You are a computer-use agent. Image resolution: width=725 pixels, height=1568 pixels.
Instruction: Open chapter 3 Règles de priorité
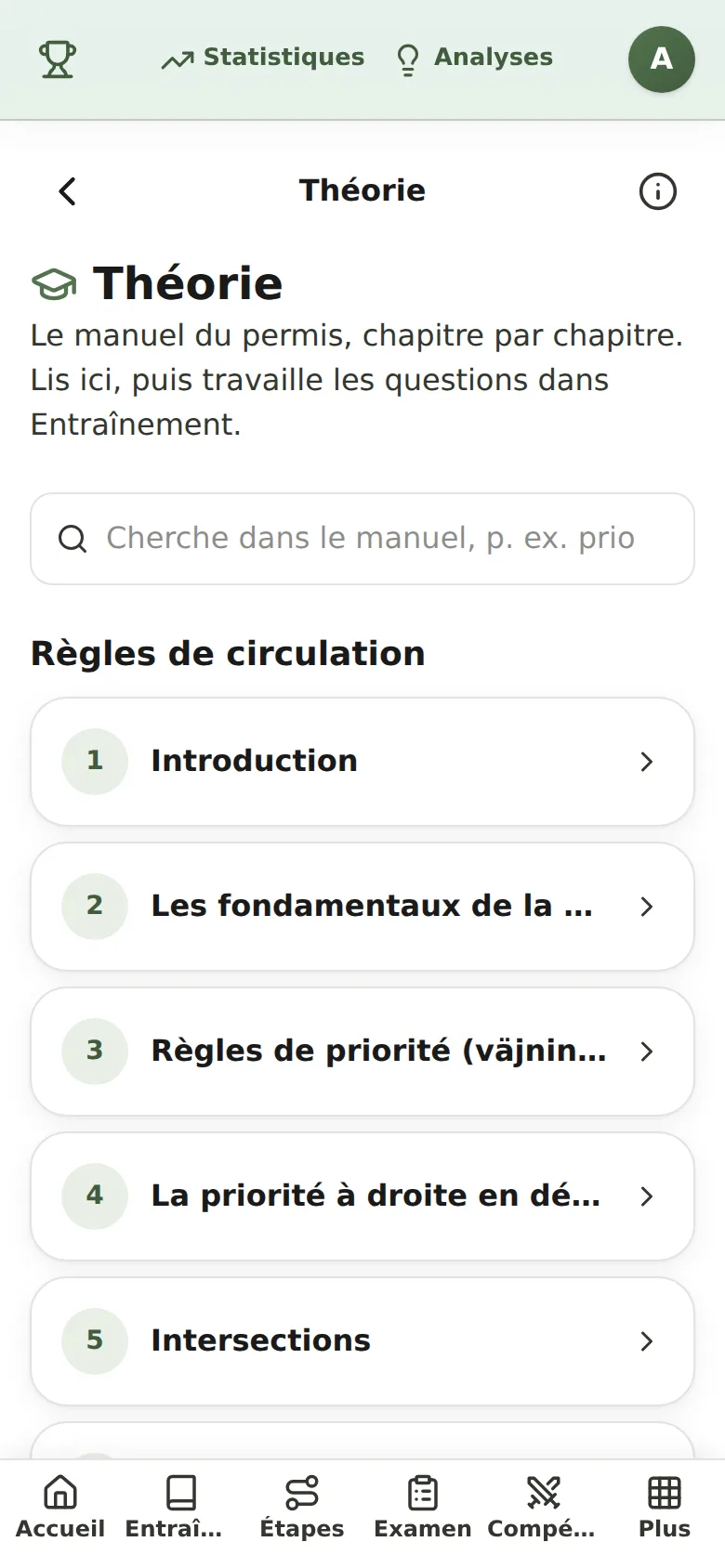click(x=362, y=1052)
